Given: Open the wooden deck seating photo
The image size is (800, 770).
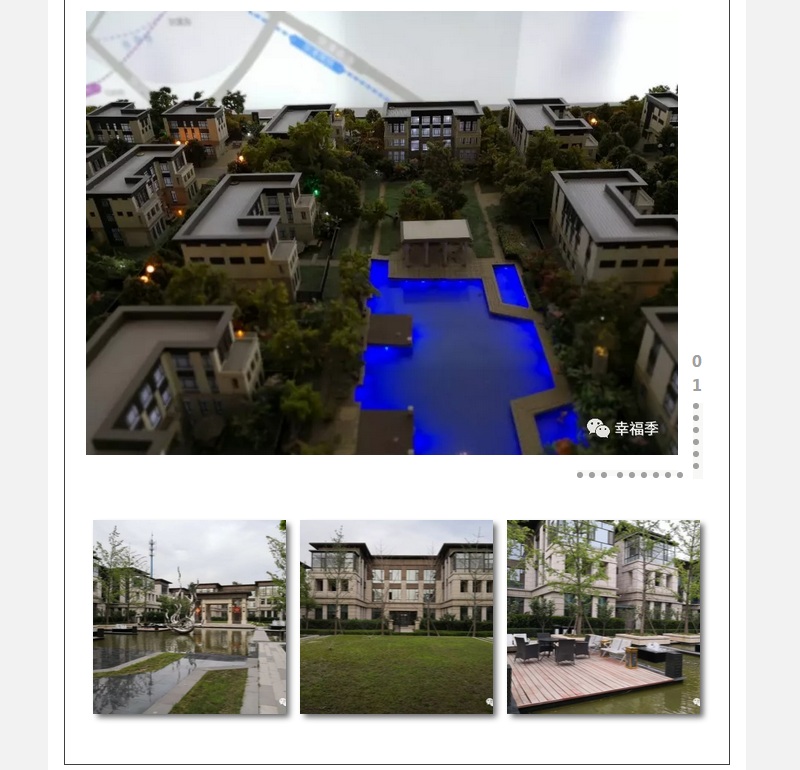Looking at the screenshot, I should click(x=603, y=616).
